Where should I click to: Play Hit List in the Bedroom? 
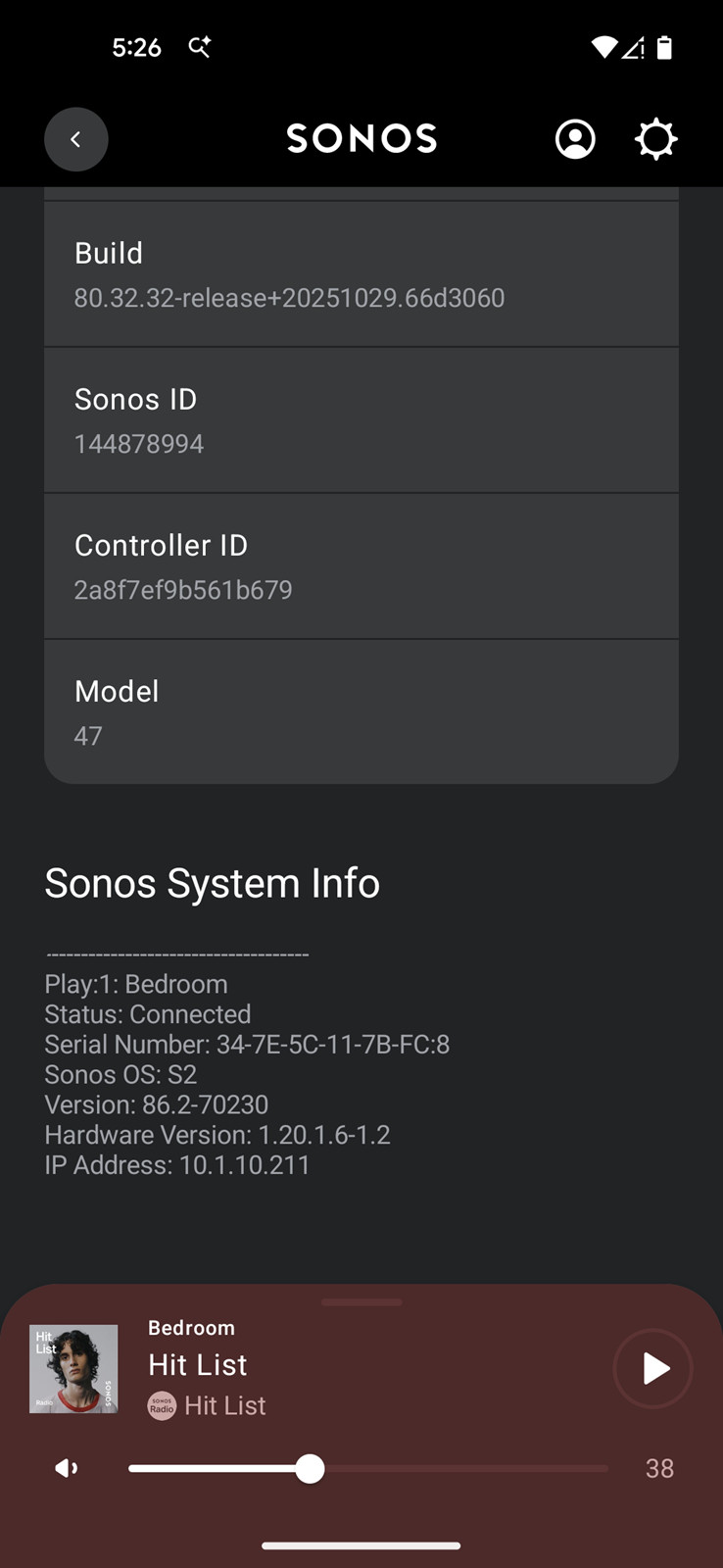point(652,1368)
